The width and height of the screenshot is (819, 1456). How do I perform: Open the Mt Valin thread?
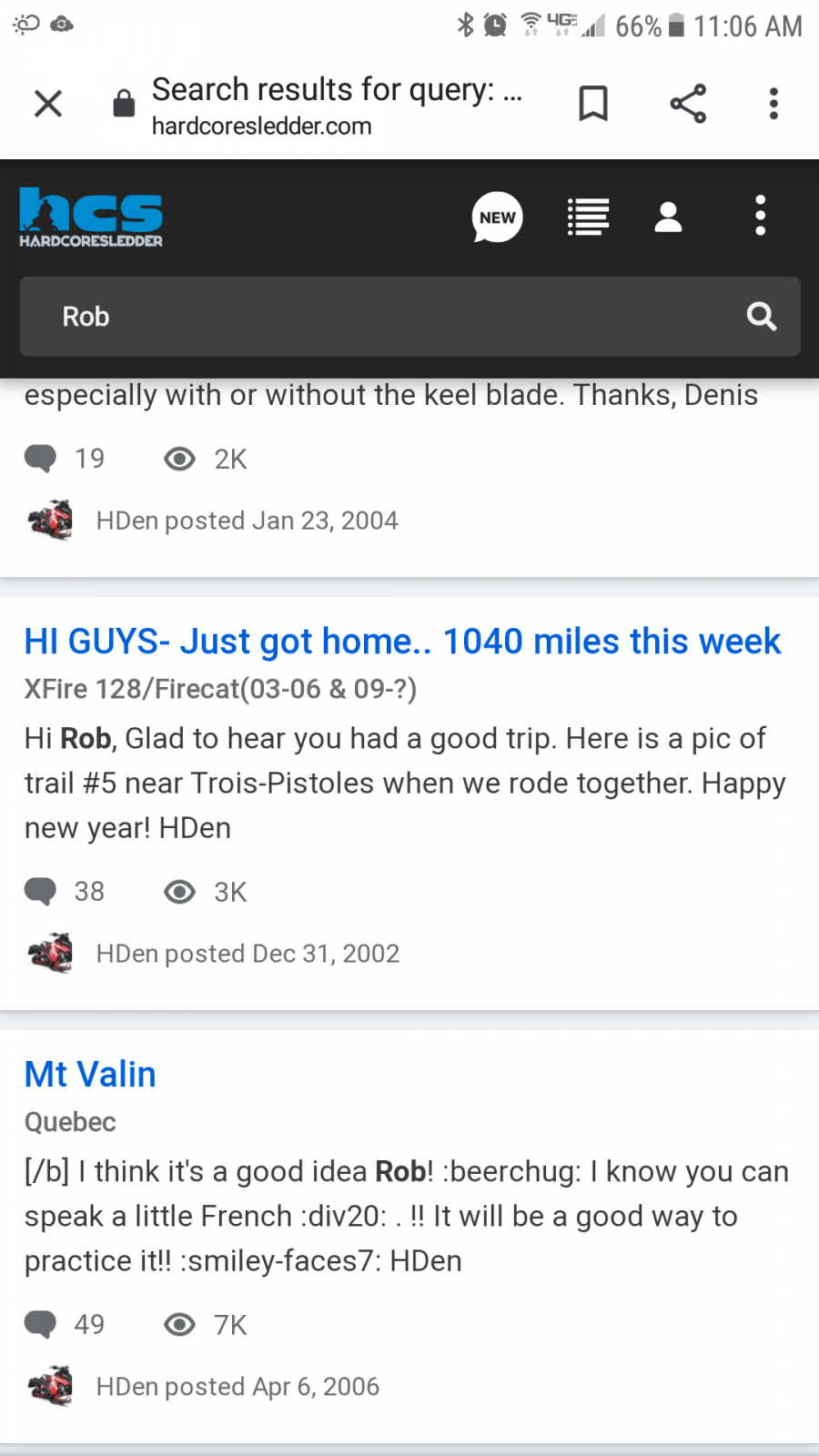(90, 1075)
